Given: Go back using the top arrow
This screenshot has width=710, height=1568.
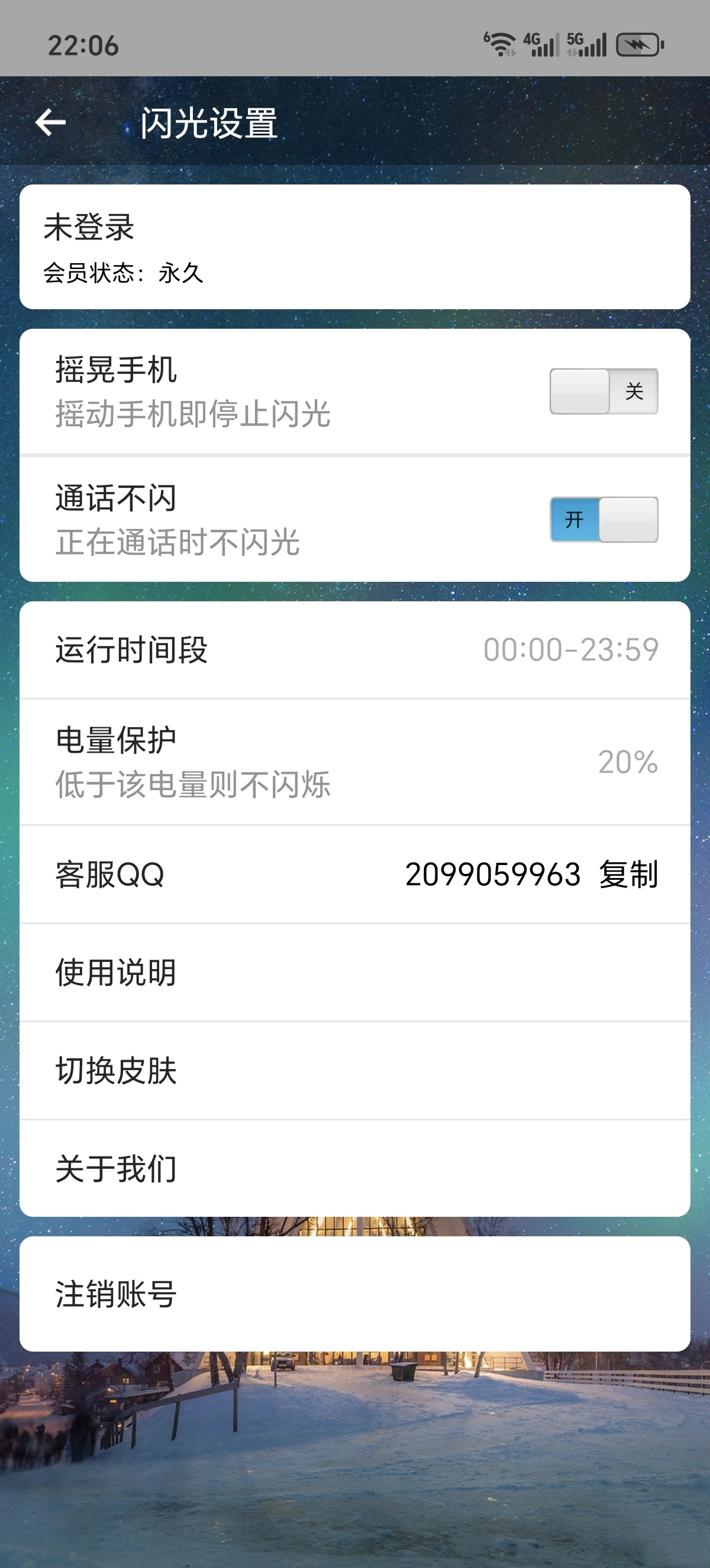Looking at the screenshot, I should click(50, 122).
